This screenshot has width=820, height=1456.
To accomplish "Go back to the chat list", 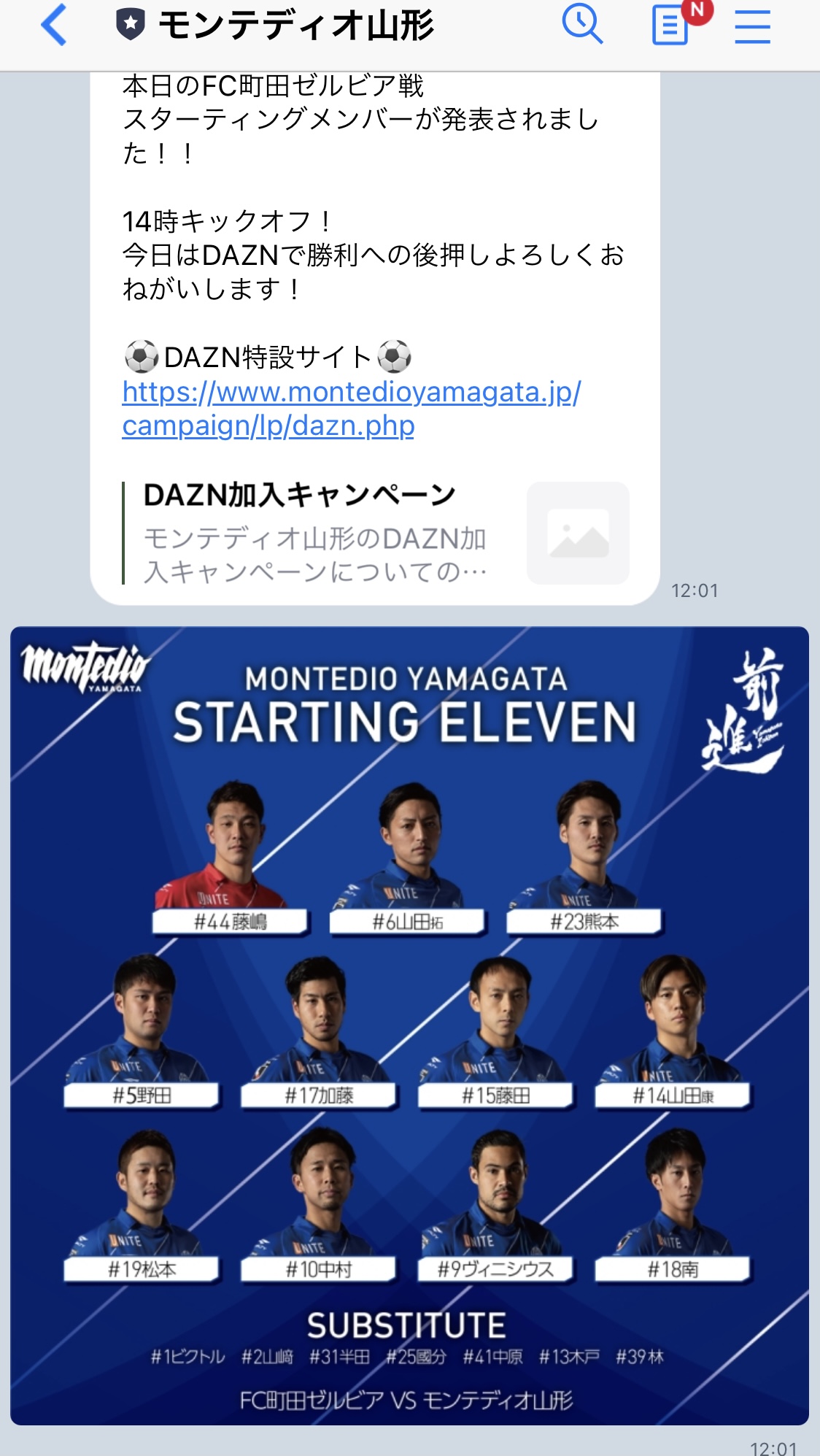I will point(54,26).
